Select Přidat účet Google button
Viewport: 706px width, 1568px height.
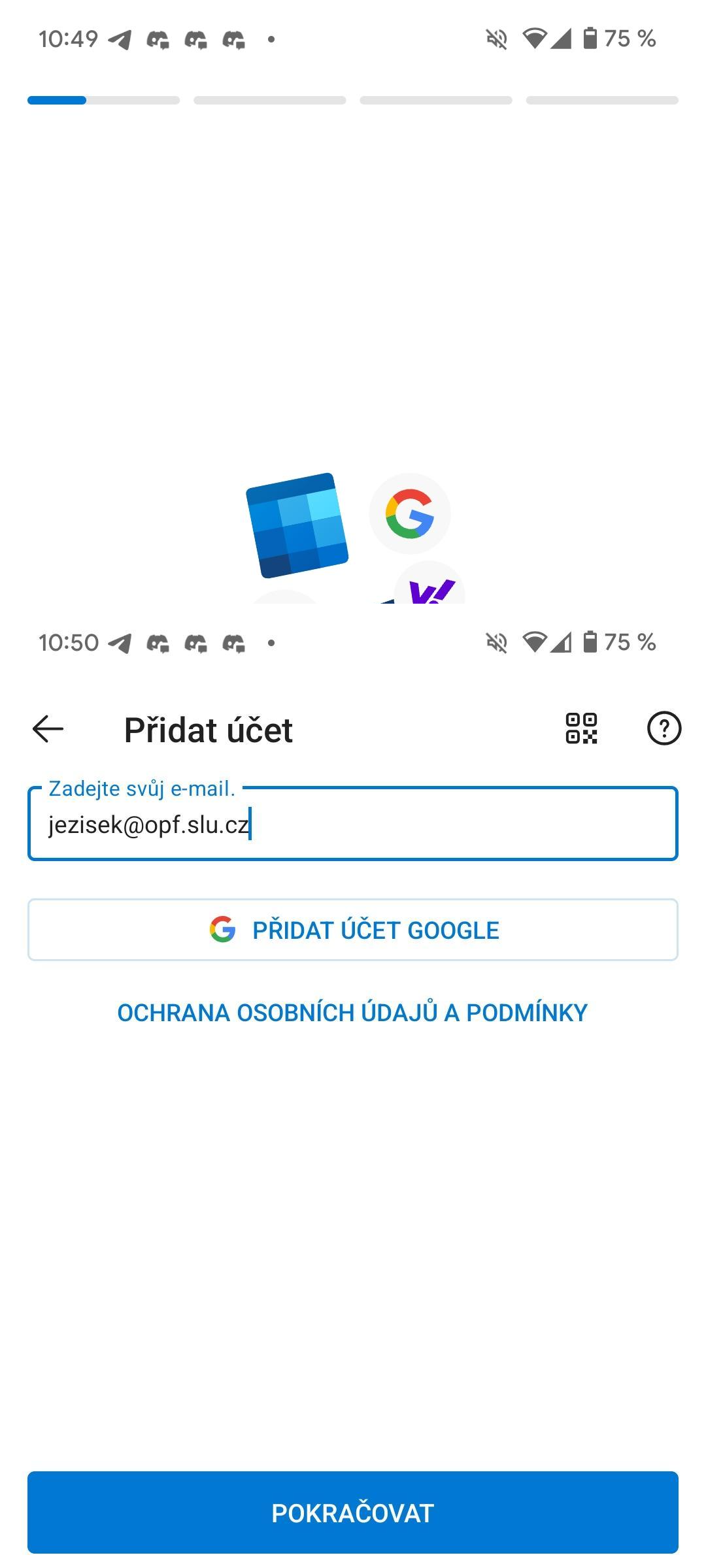(353, 930)
